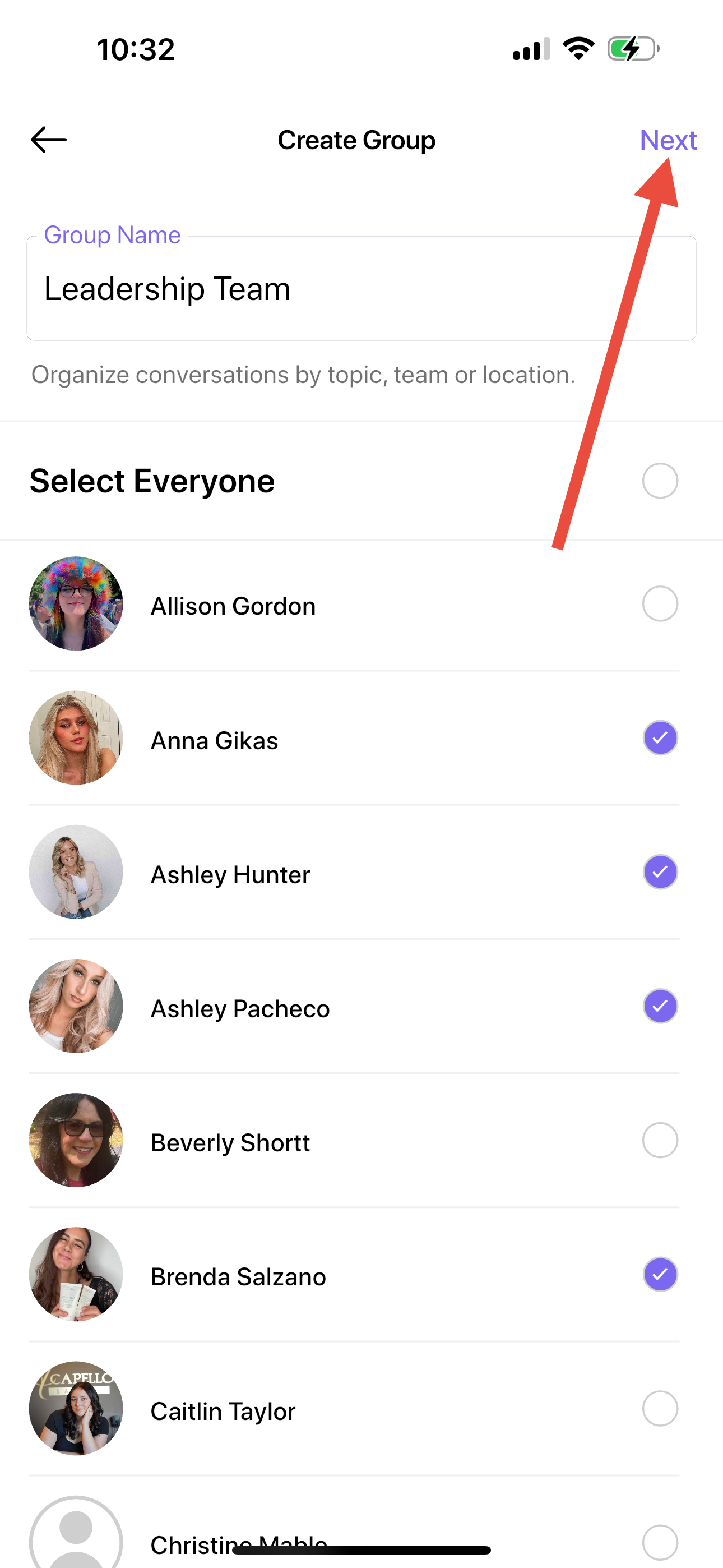Check the Select Everyone option

coord(660,481)
